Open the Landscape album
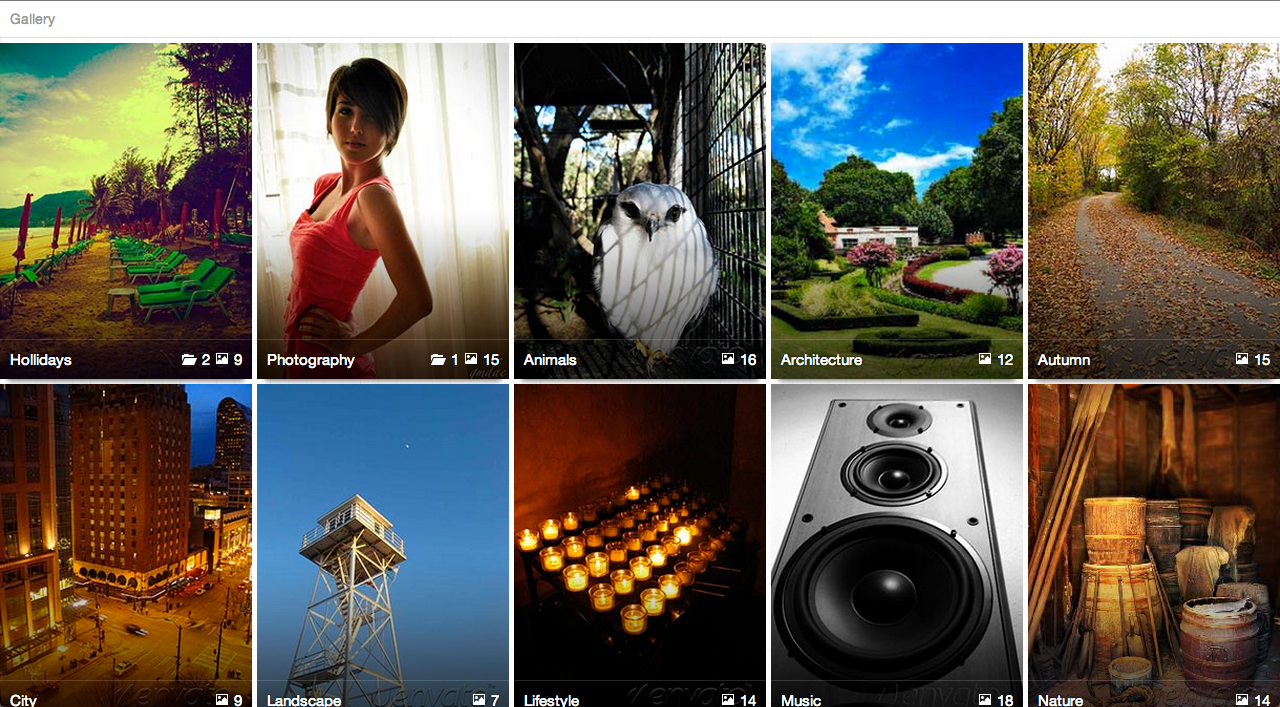The height and width of the screenshot is (707, 1280). 383,545
